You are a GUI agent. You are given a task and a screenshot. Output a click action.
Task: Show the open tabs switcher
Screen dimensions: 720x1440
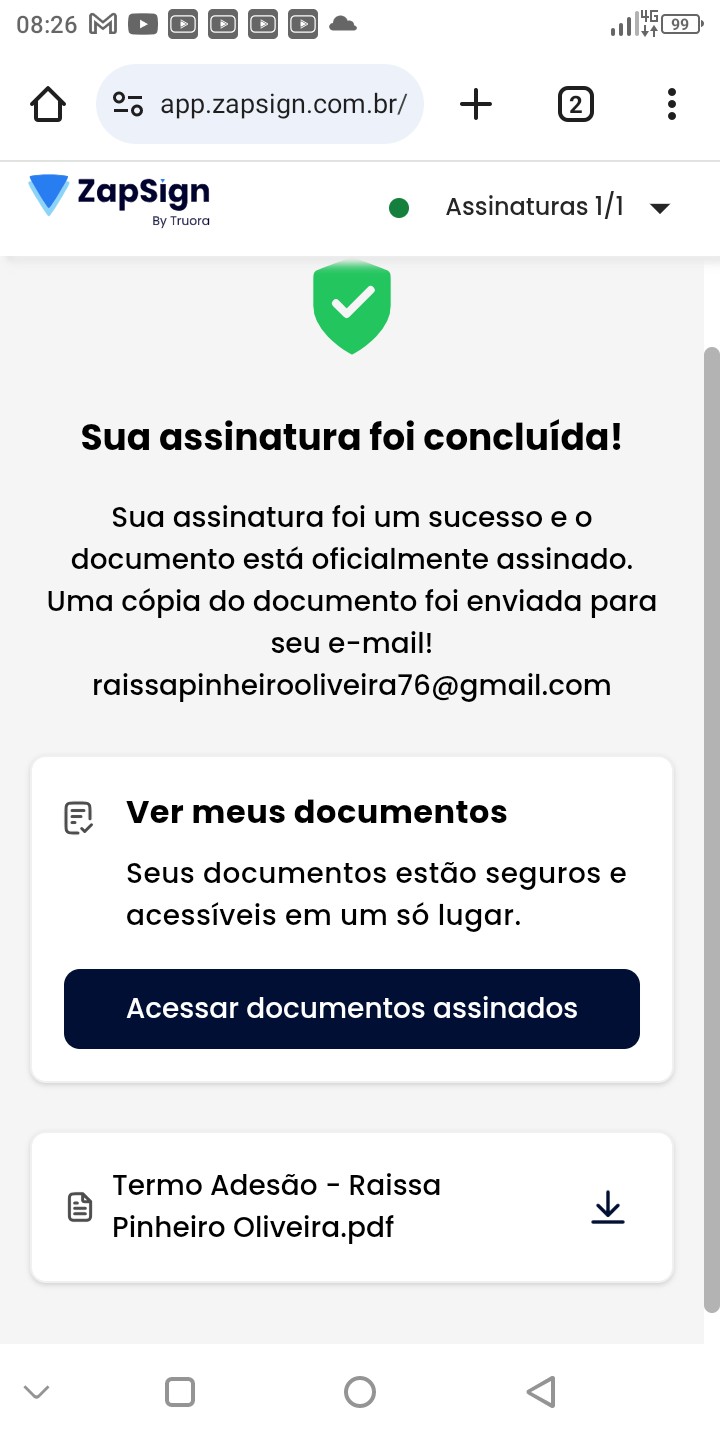tap(575, 104)
